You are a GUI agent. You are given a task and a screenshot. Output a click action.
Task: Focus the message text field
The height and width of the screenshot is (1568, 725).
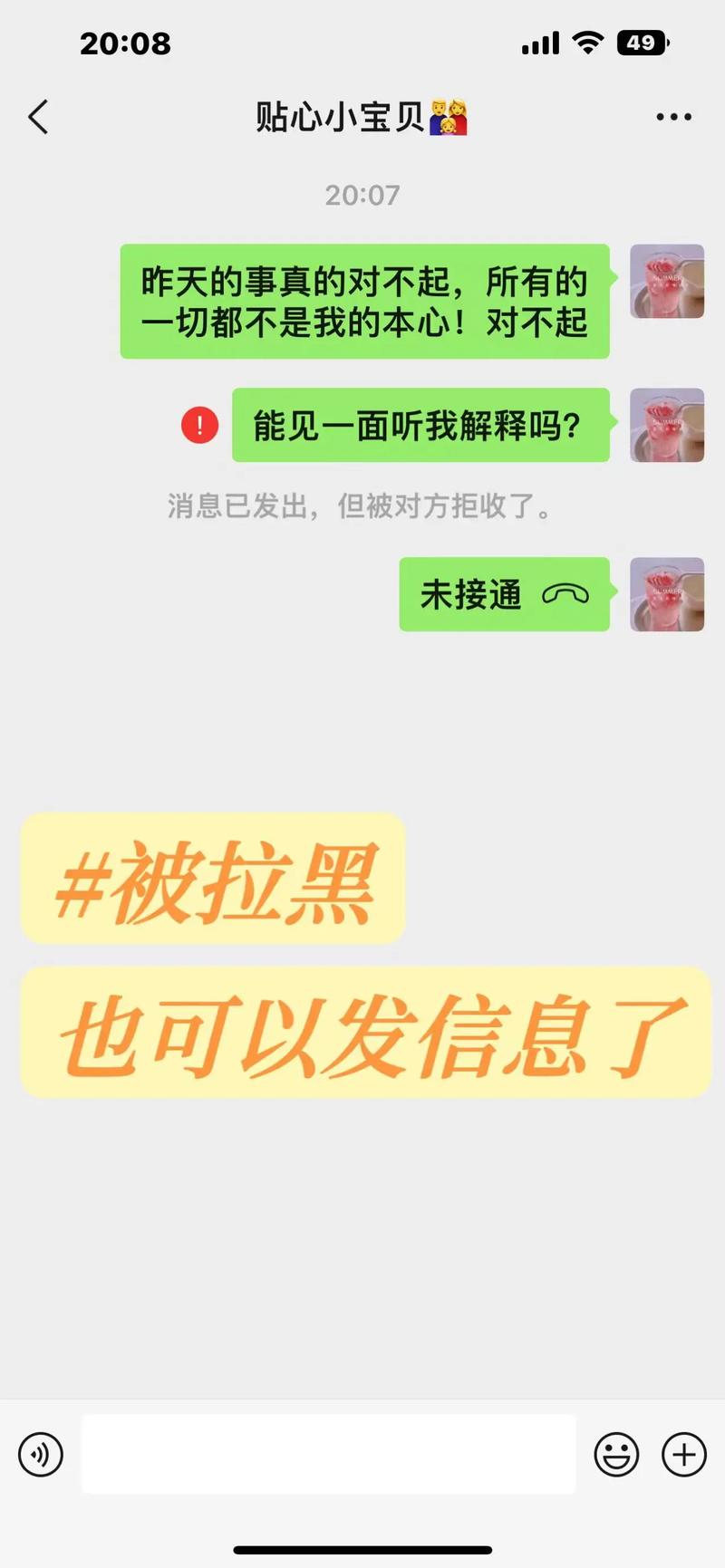328,1454
